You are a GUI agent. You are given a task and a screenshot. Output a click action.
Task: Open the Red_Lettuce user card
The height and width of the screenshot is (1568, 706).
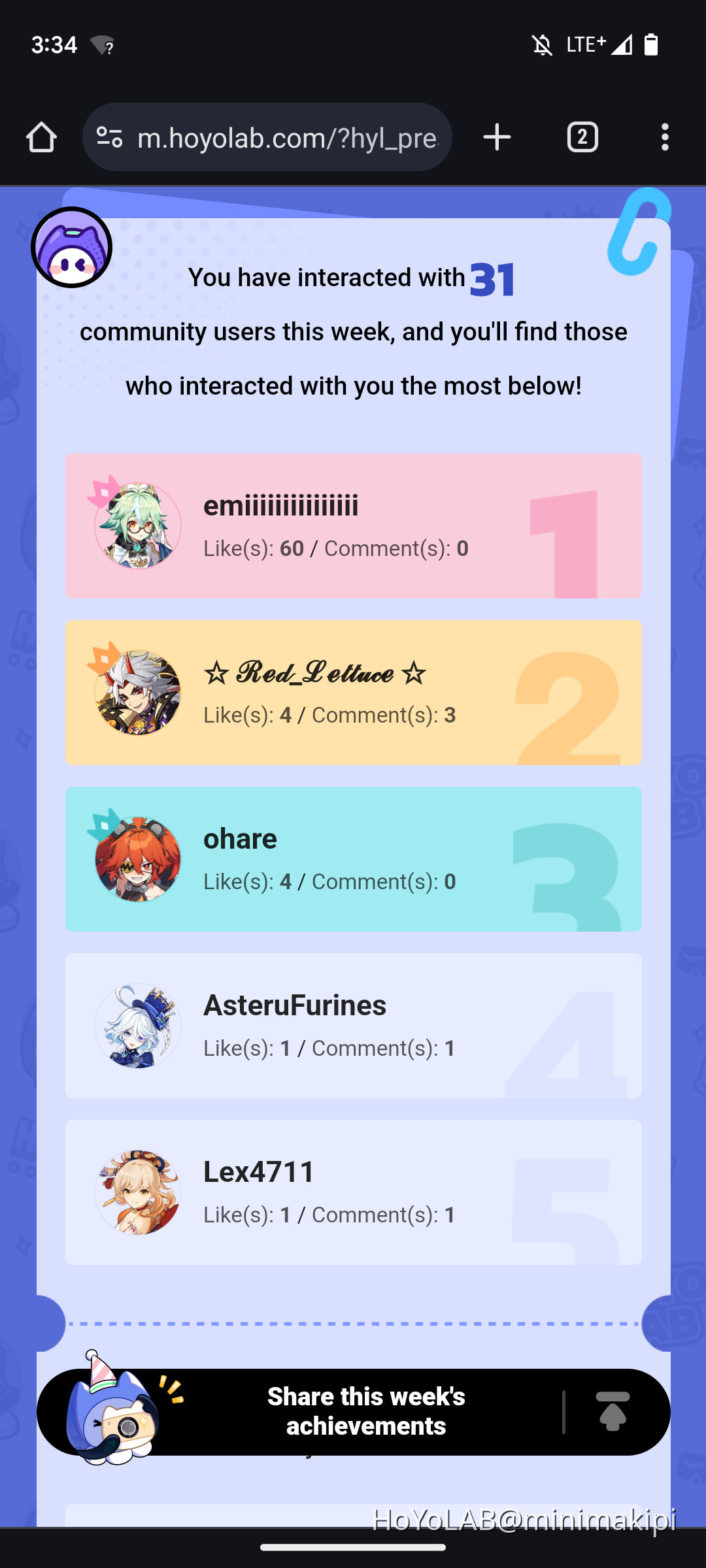coord(353,693)
